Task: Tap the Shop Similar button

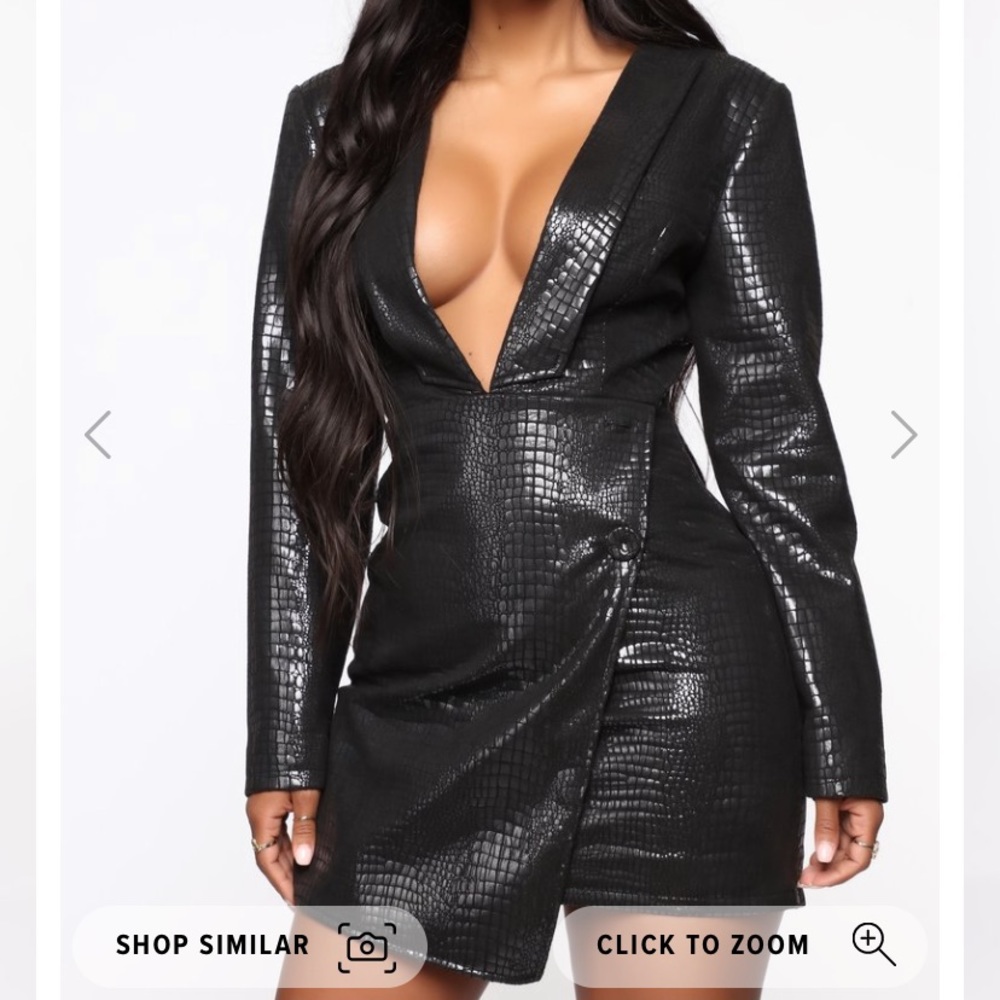Action: [251, 945]
